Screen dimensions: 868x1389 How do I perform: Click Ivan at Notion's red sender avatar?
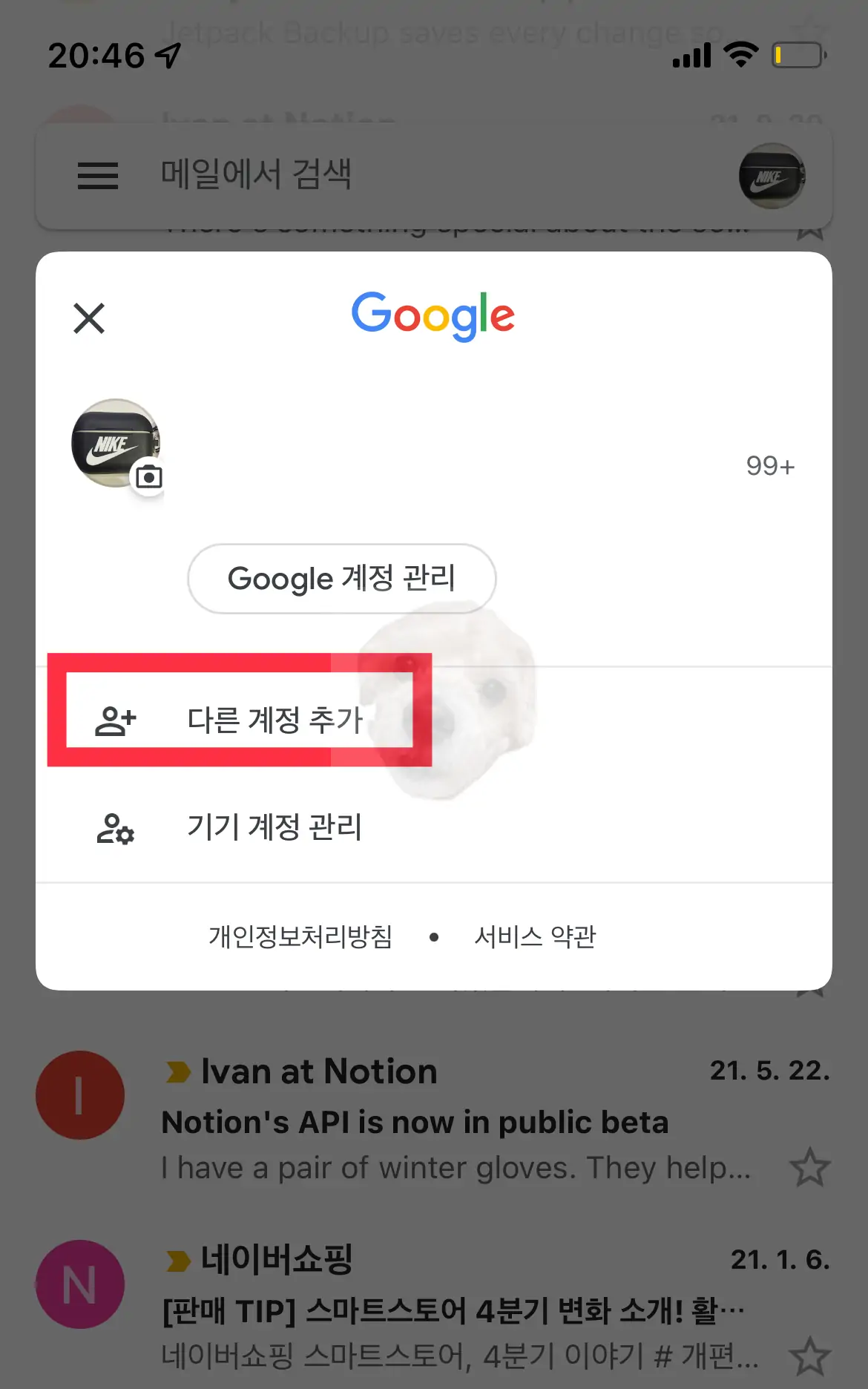pos(80,1095)
